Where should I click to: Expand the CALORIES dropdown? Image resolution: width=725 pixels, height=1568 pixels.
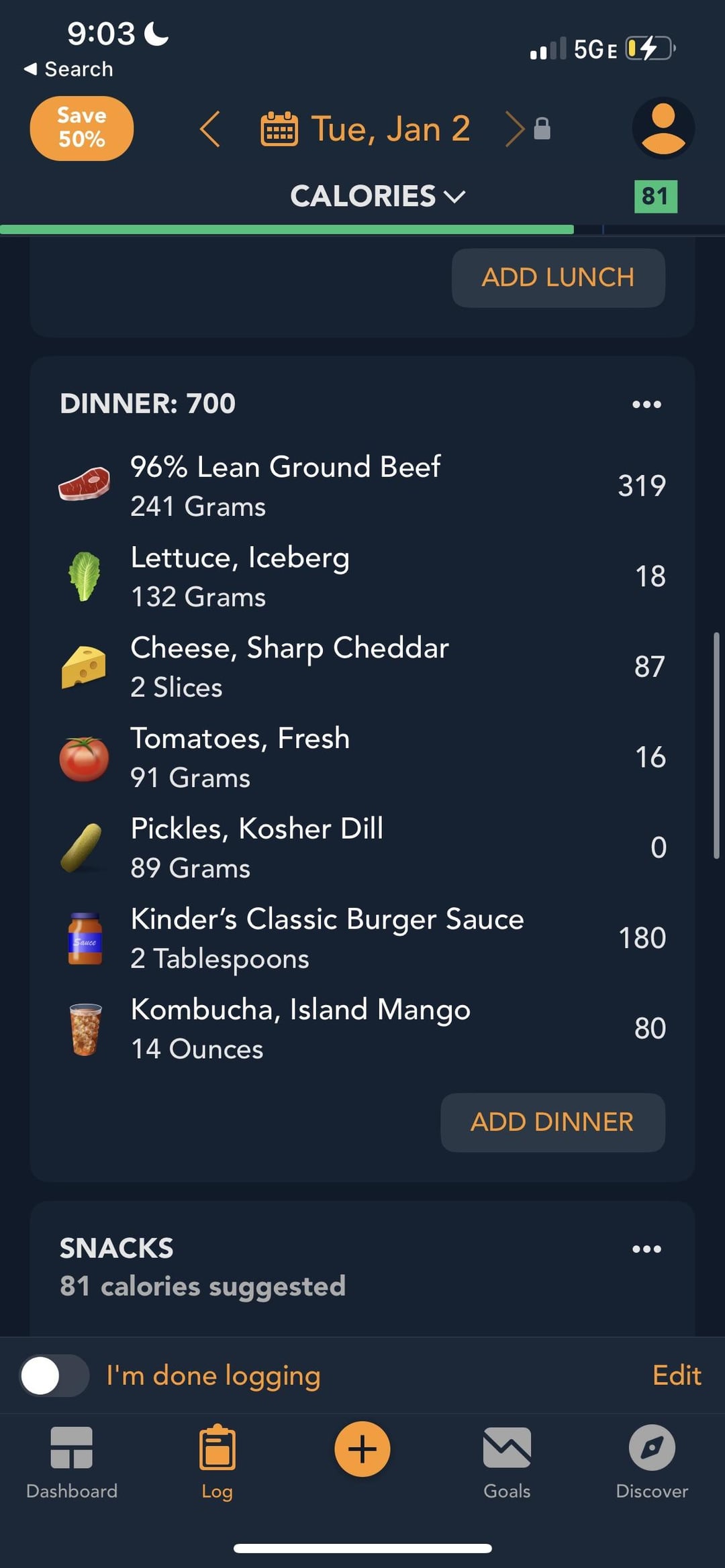378,197
